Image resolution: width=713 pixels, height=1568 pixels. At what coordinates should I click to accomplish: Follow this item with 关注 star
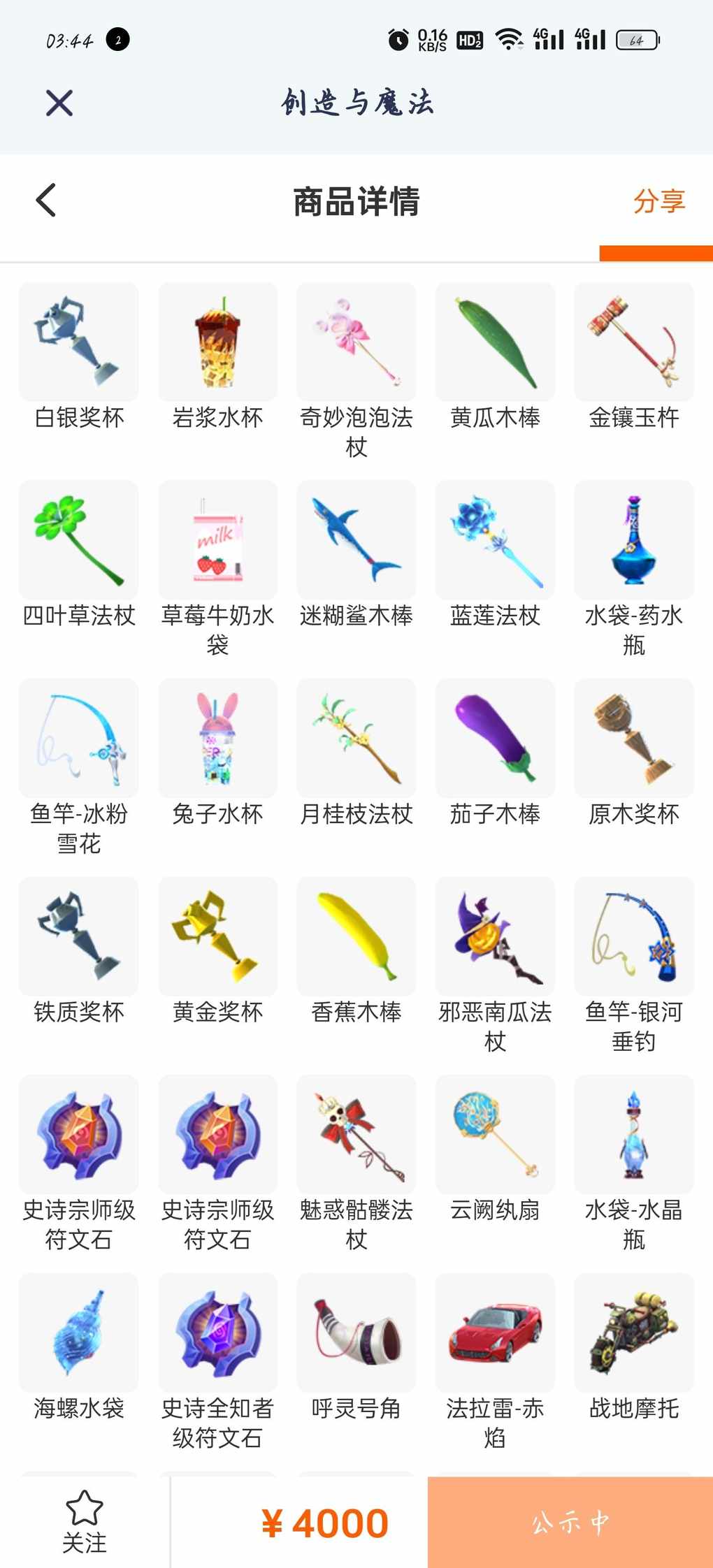[x=85, y=1521]
